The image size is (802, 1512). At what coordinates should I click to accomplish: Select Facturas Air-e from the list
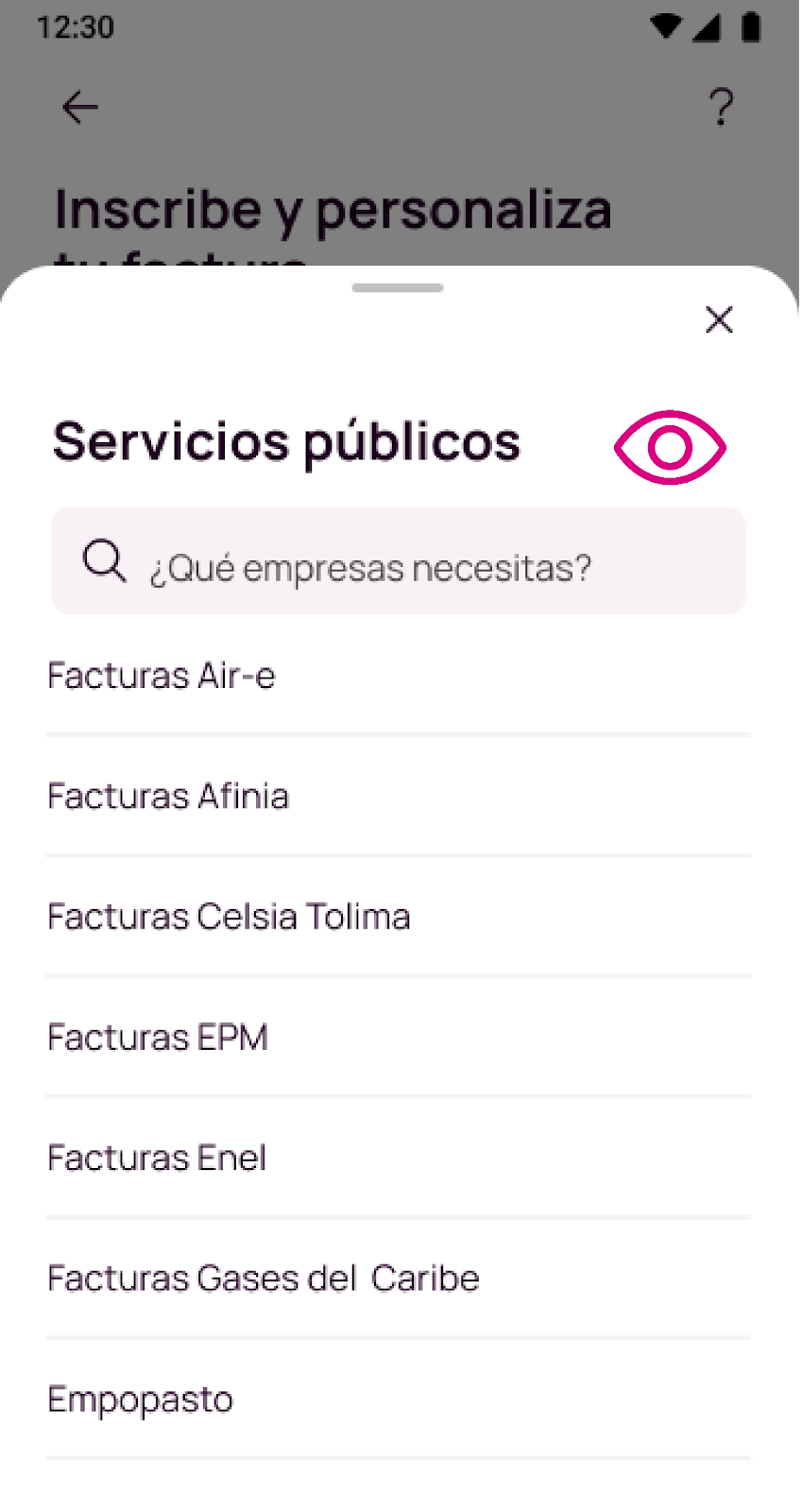[161, 676]
